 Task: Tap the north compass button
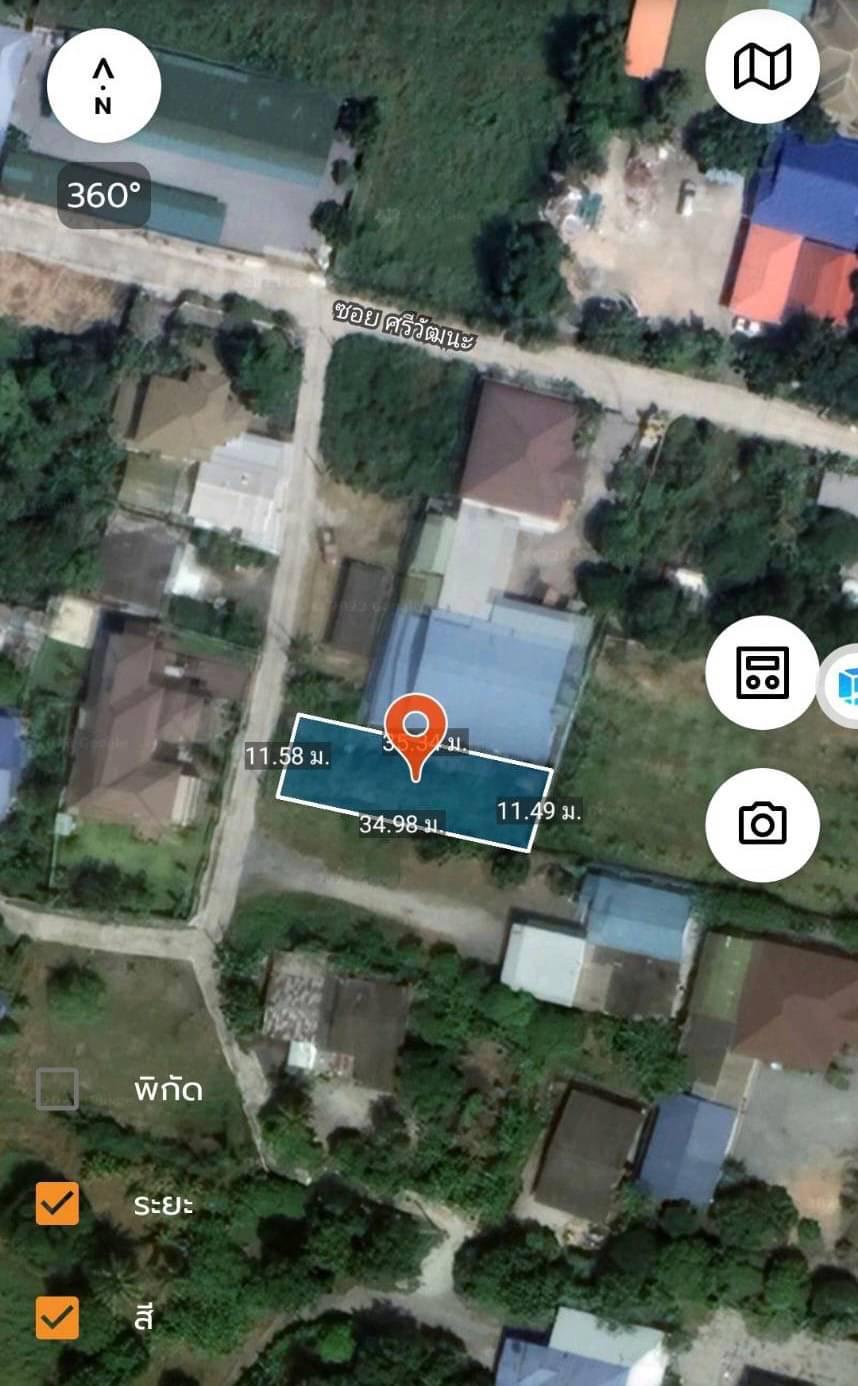click(x=103, y=85)
